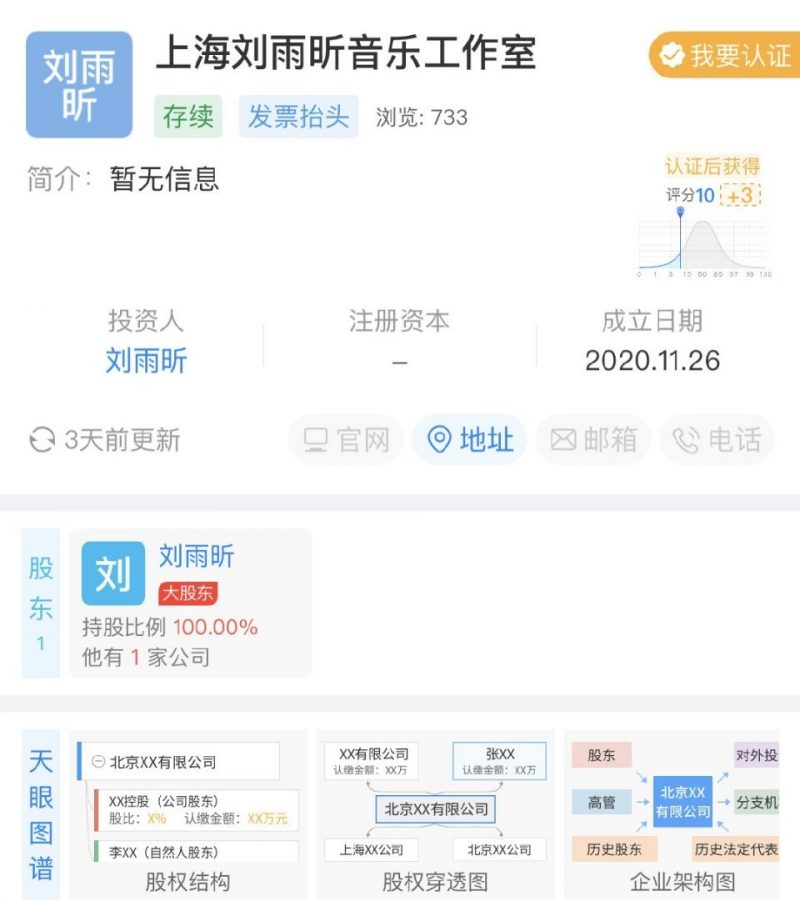This screenshot has width=800, height=901.
Task: Open shareholder card for 刘雨昕
Action: (x=190, y=603)
